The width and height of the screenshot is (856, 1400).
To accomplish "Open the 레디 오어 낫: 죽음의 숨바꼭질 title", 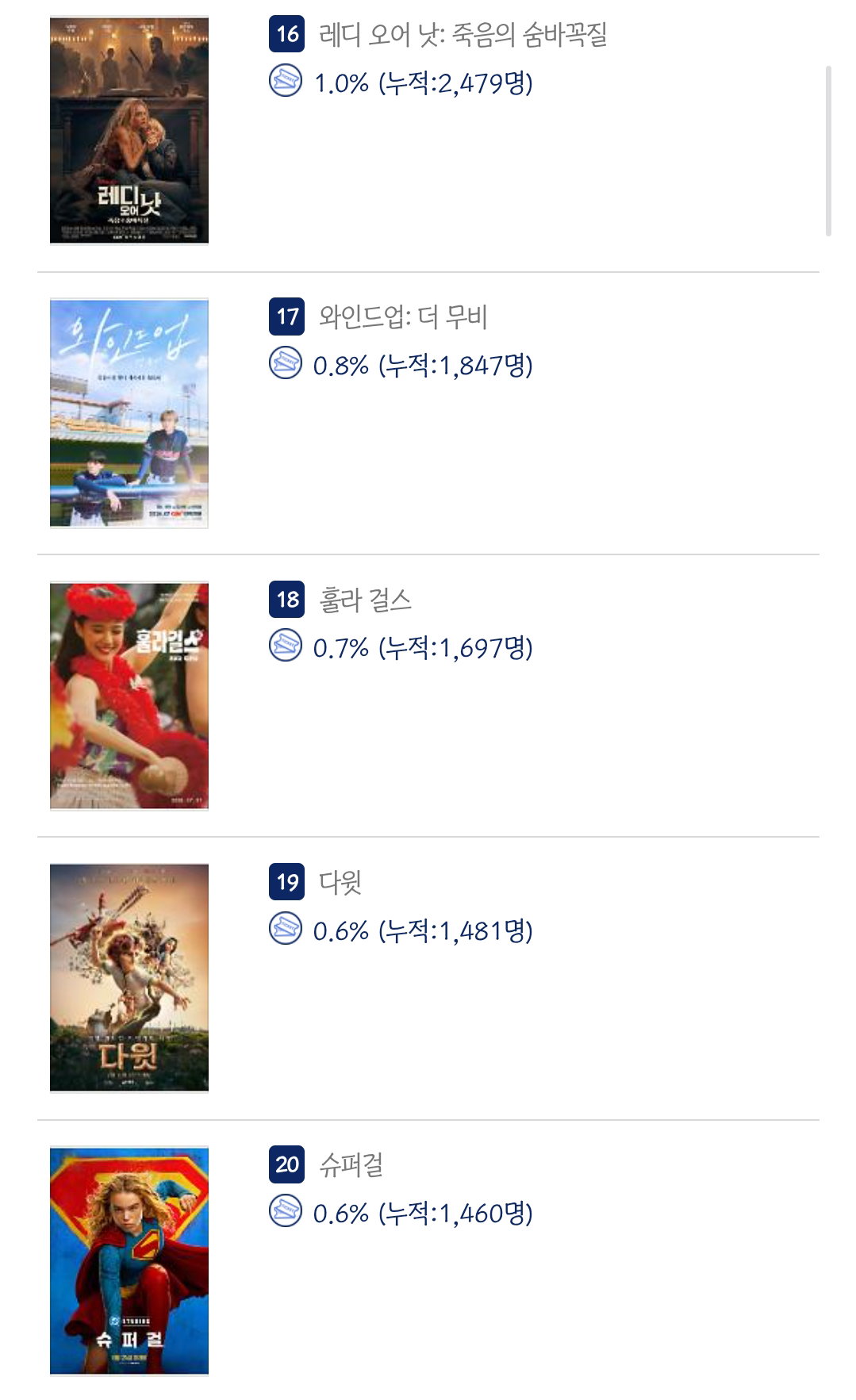I will pyautogui.click(x=463, y=35).
